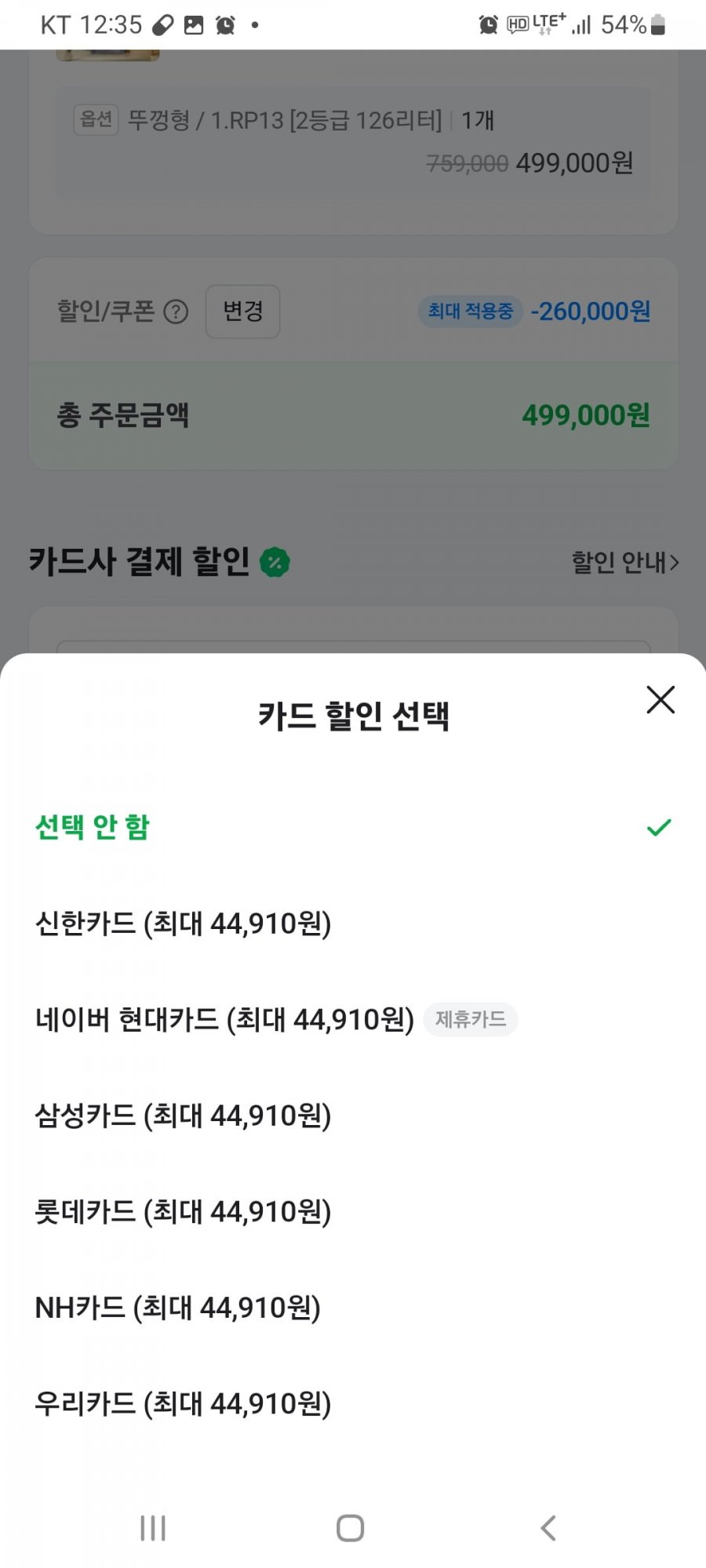Select 네이버 현대카드 discount option

tap(353, 1019)
